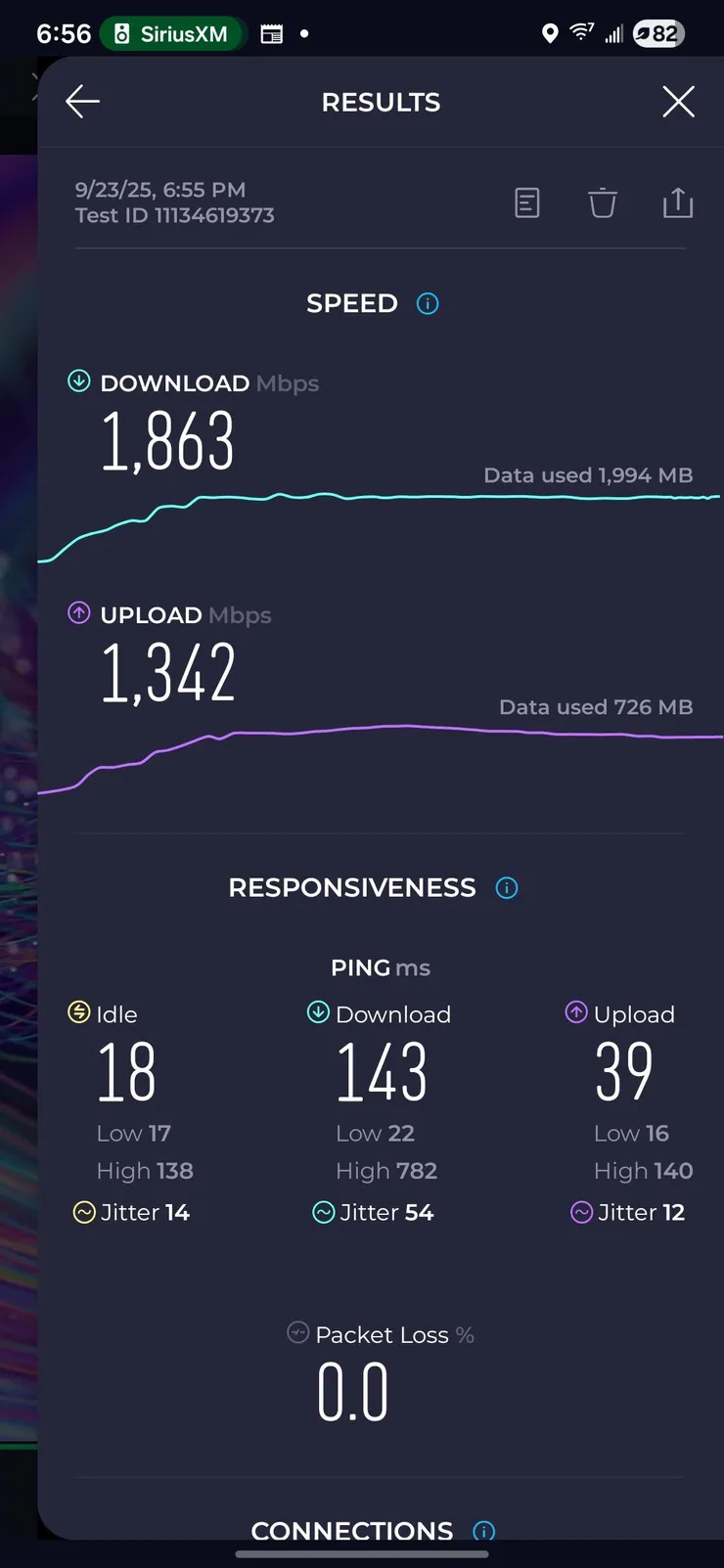This screenshot has height=1568, width=724.
Task: Tap the Speed info icon
Action: click(x=427, y=303)
